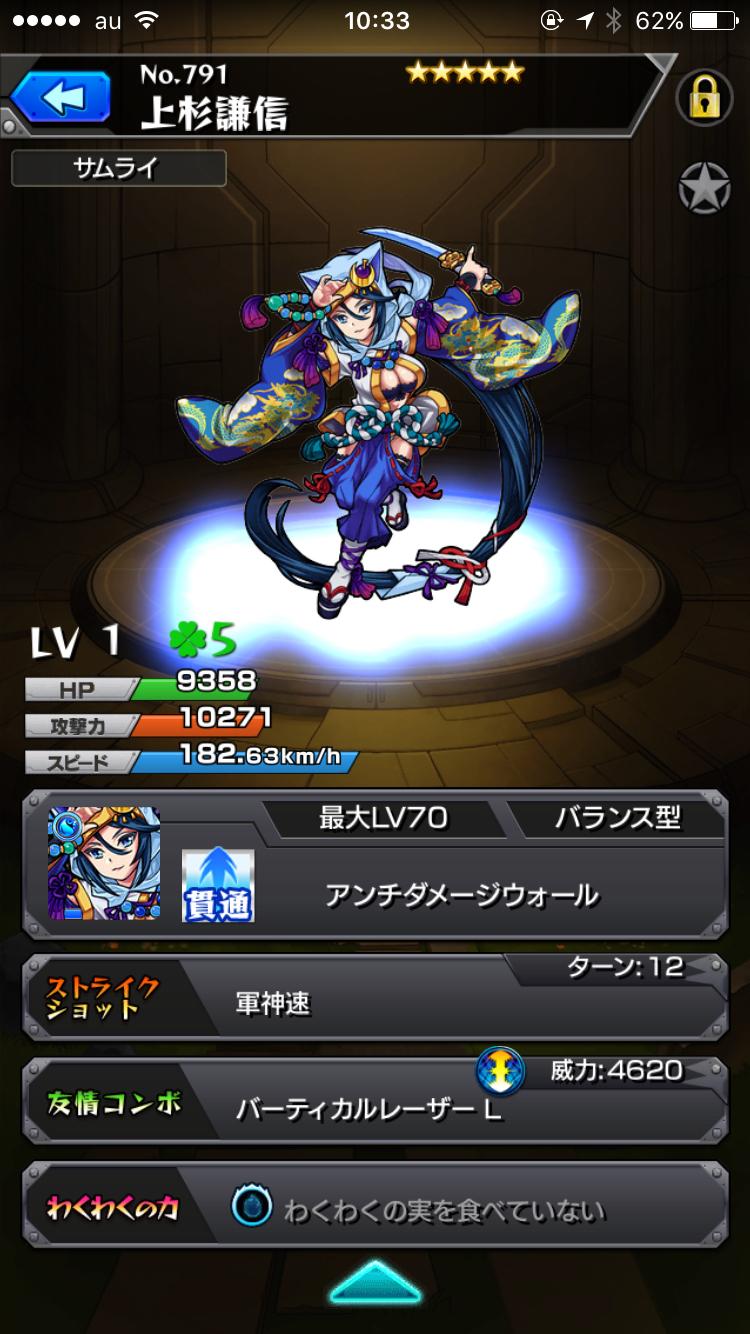Go back using the blue arrow button
Viewport: 750px width, 1334px height.
tap(62, 98)
